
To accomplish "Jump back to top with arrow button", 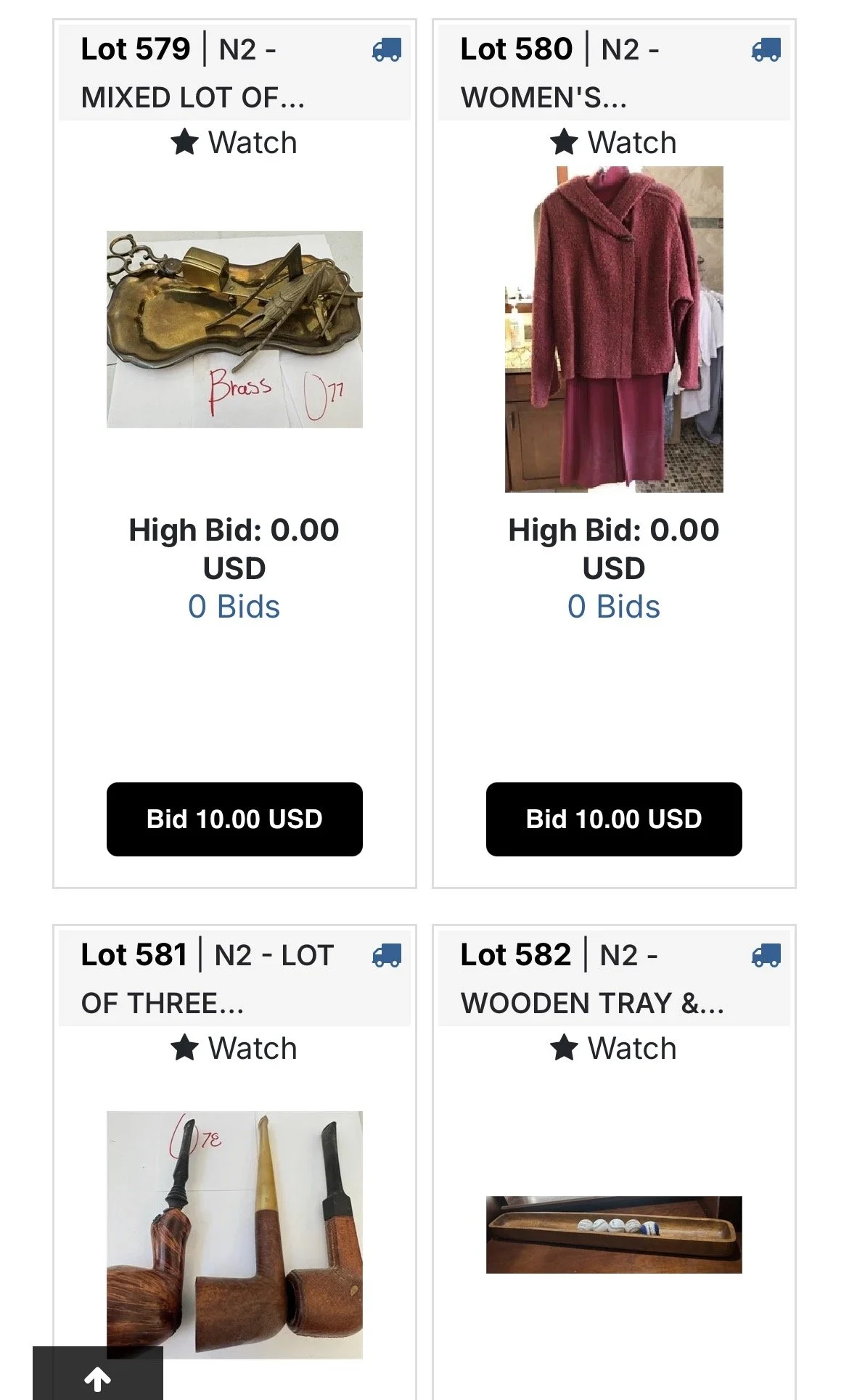I will (98, 1375).
